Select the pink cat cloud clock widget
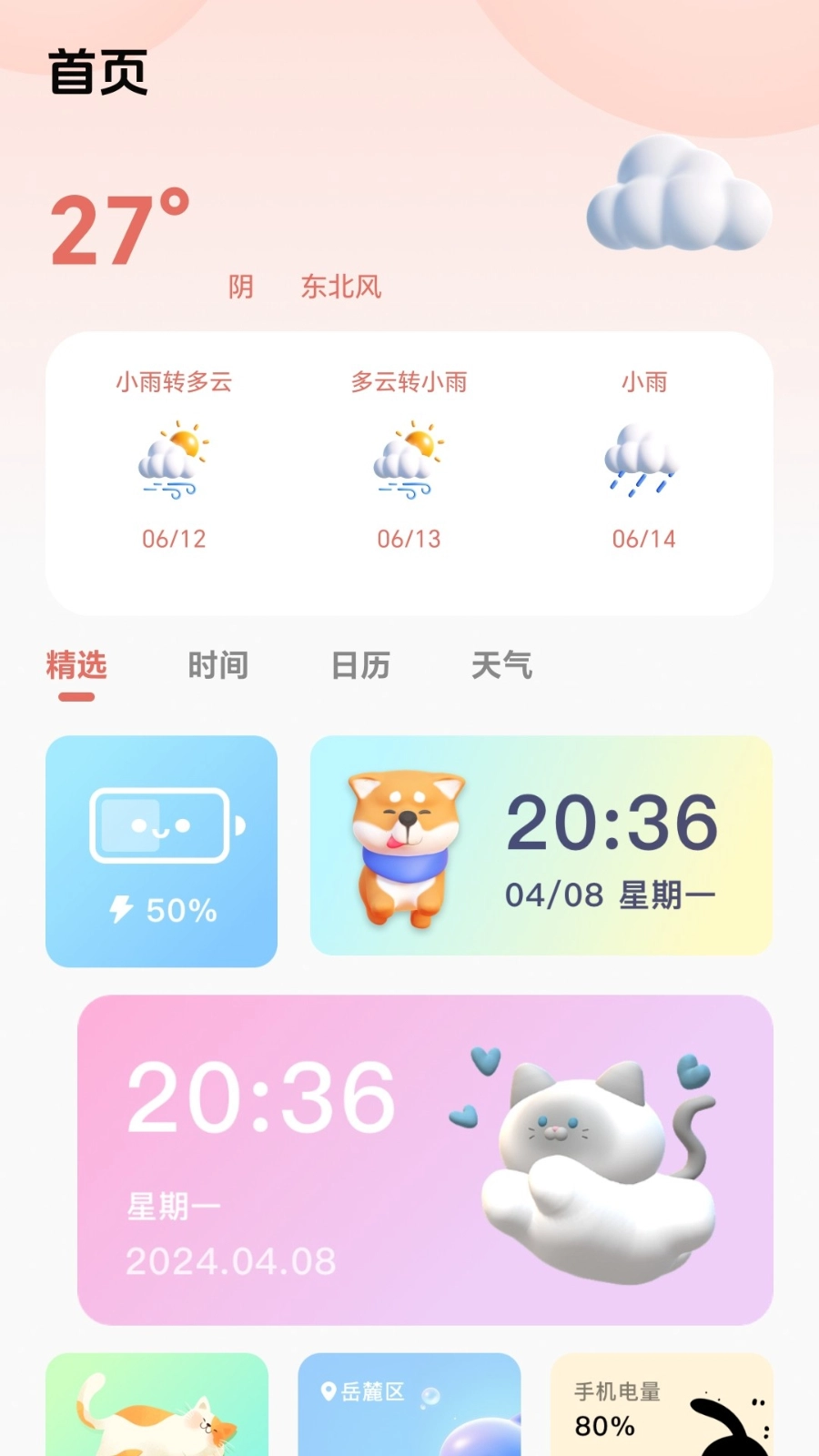 point(425,1159)
